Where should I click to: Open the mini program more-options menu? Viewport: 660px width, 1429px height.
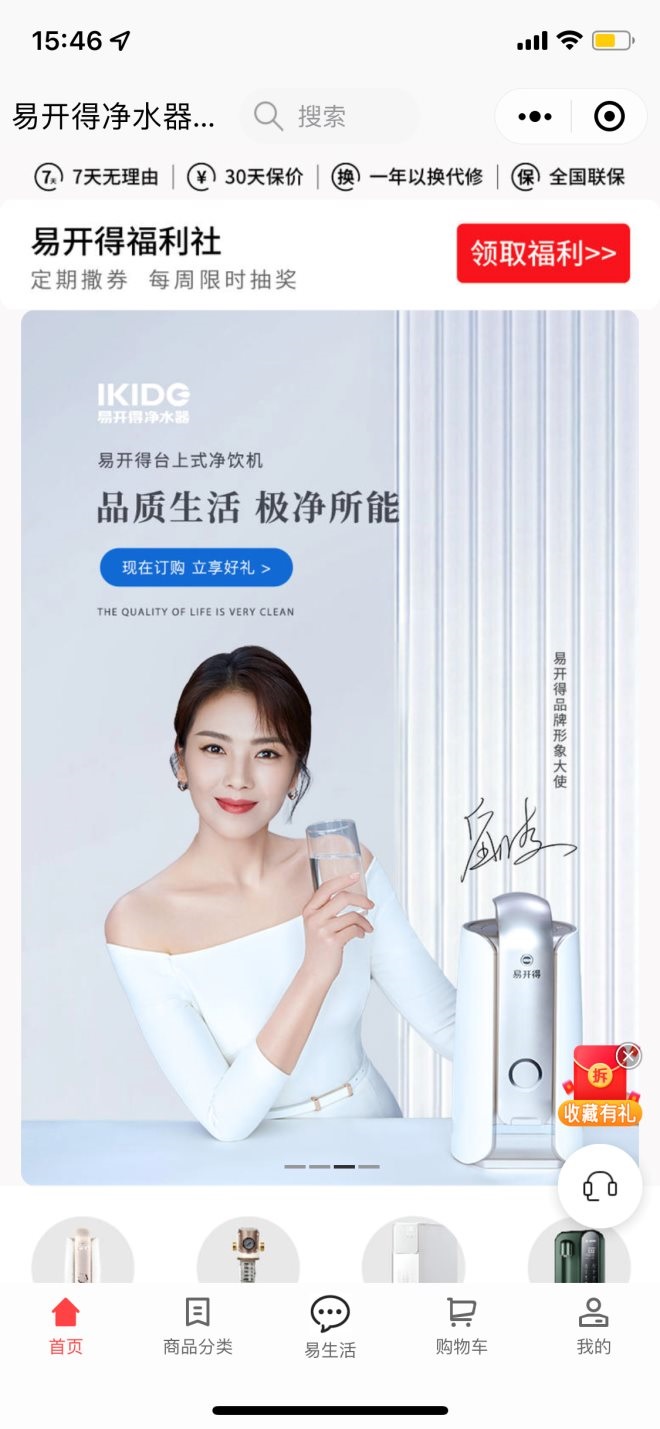(x=535, y=117)
